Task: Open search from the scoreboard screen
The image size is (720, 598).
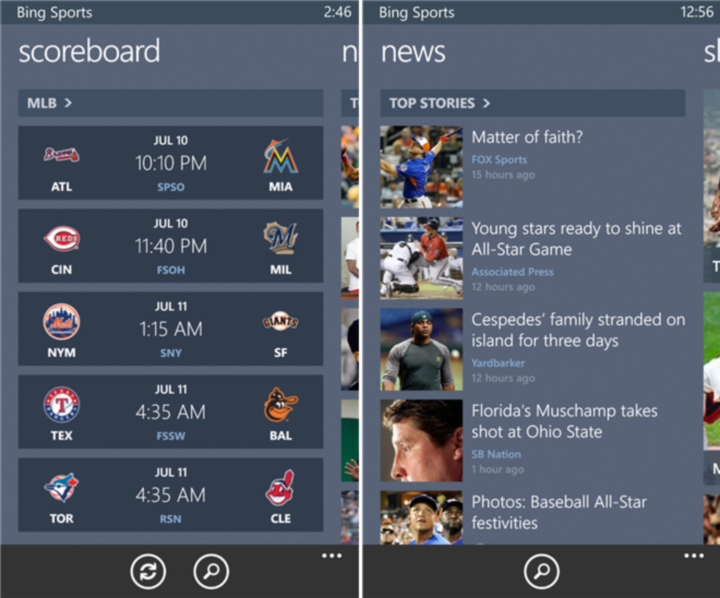Action: 211,571
